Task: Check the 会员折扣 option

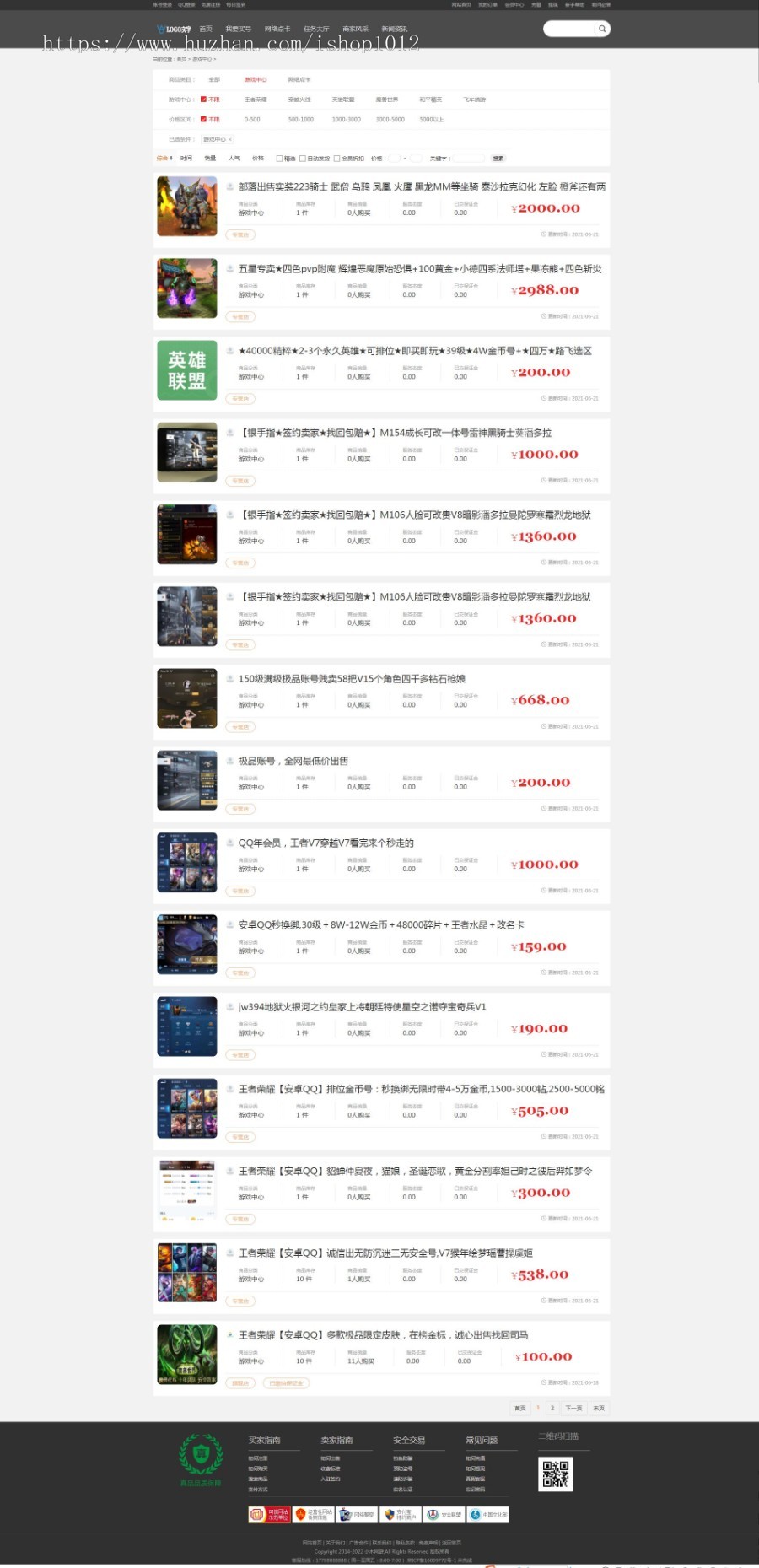Action: pos(336,159)
